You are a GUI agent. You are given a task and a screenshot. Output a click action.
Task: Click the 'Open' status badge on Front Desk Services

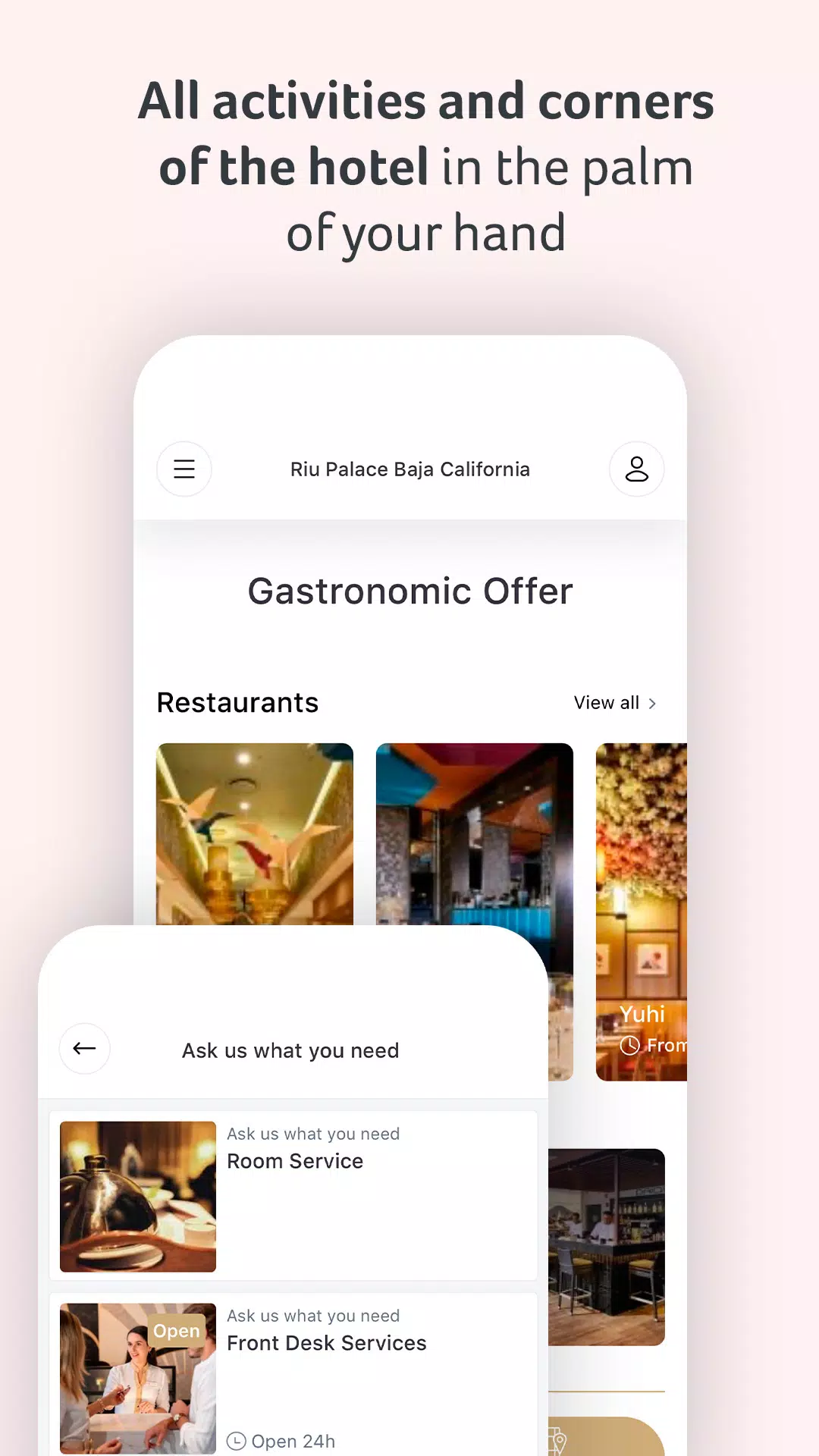point(177,1331)
